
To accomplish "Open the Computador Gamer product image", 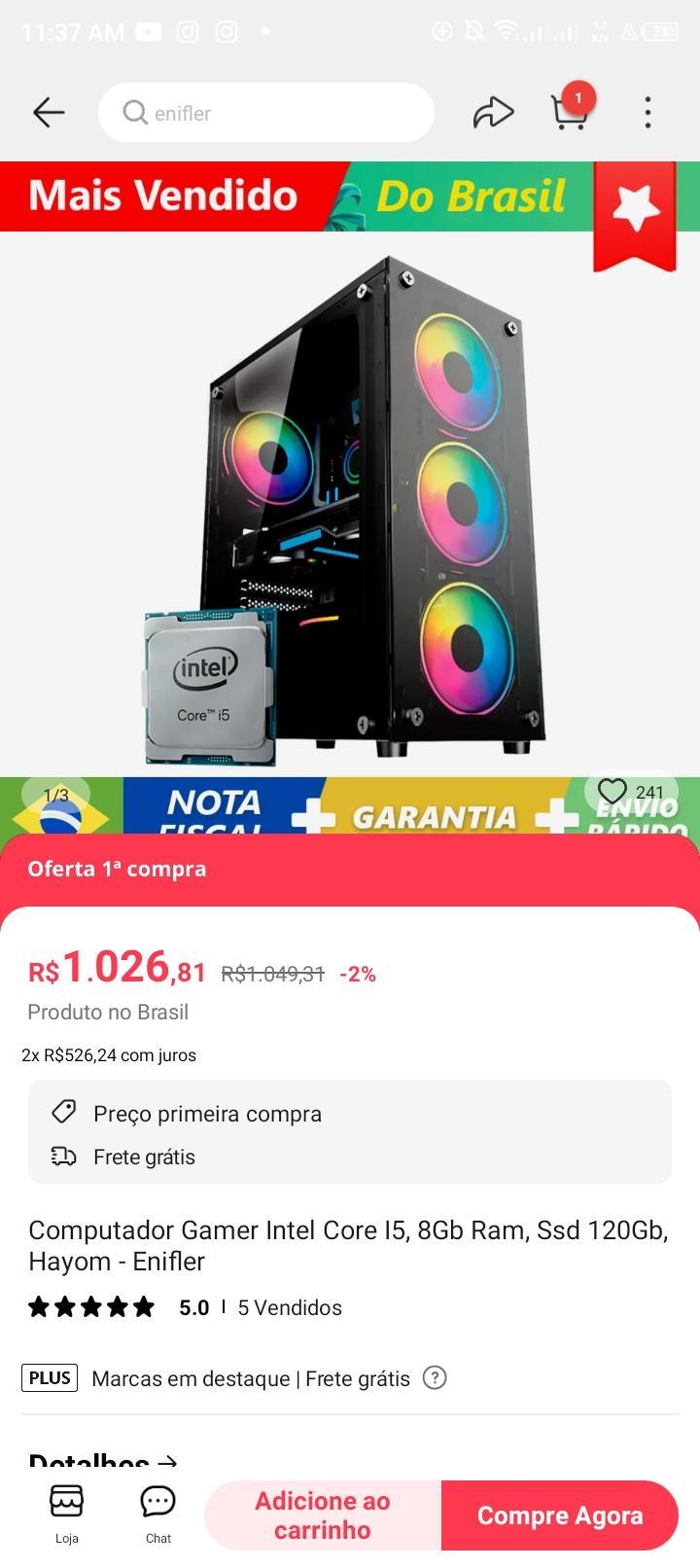I will pos(350,506).
